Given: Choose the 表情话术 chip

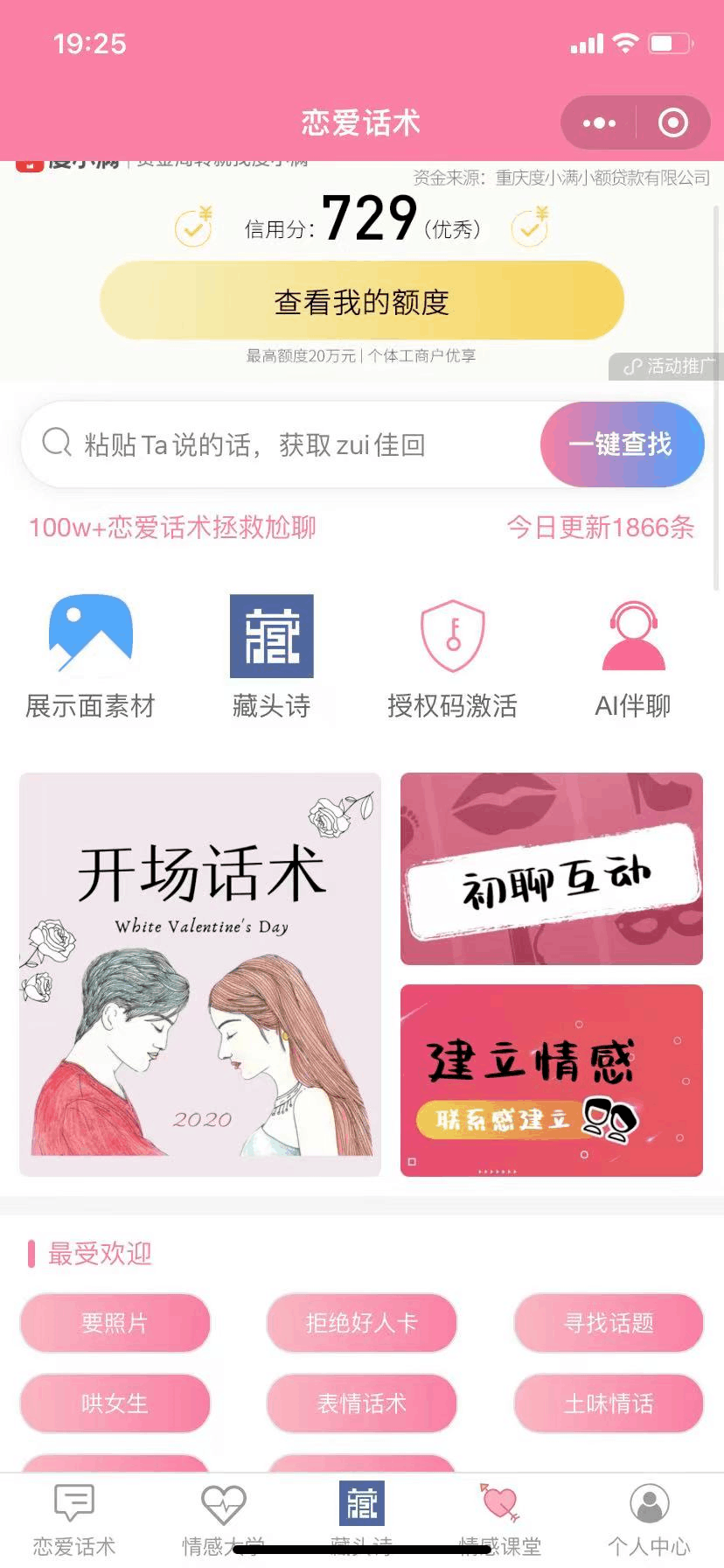Looking at the screenshot, I should click(x=361, y=1403).
